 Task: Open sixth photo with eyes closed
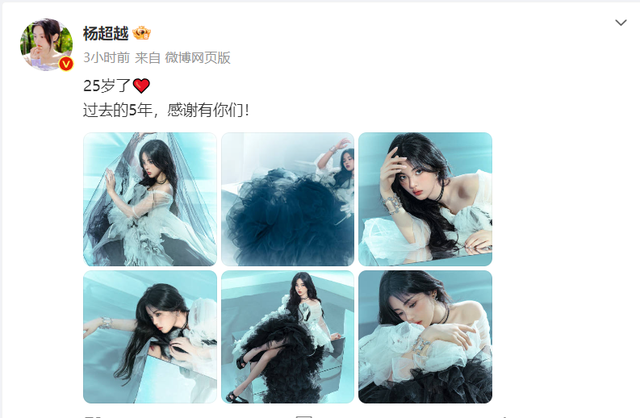[425, 336]
